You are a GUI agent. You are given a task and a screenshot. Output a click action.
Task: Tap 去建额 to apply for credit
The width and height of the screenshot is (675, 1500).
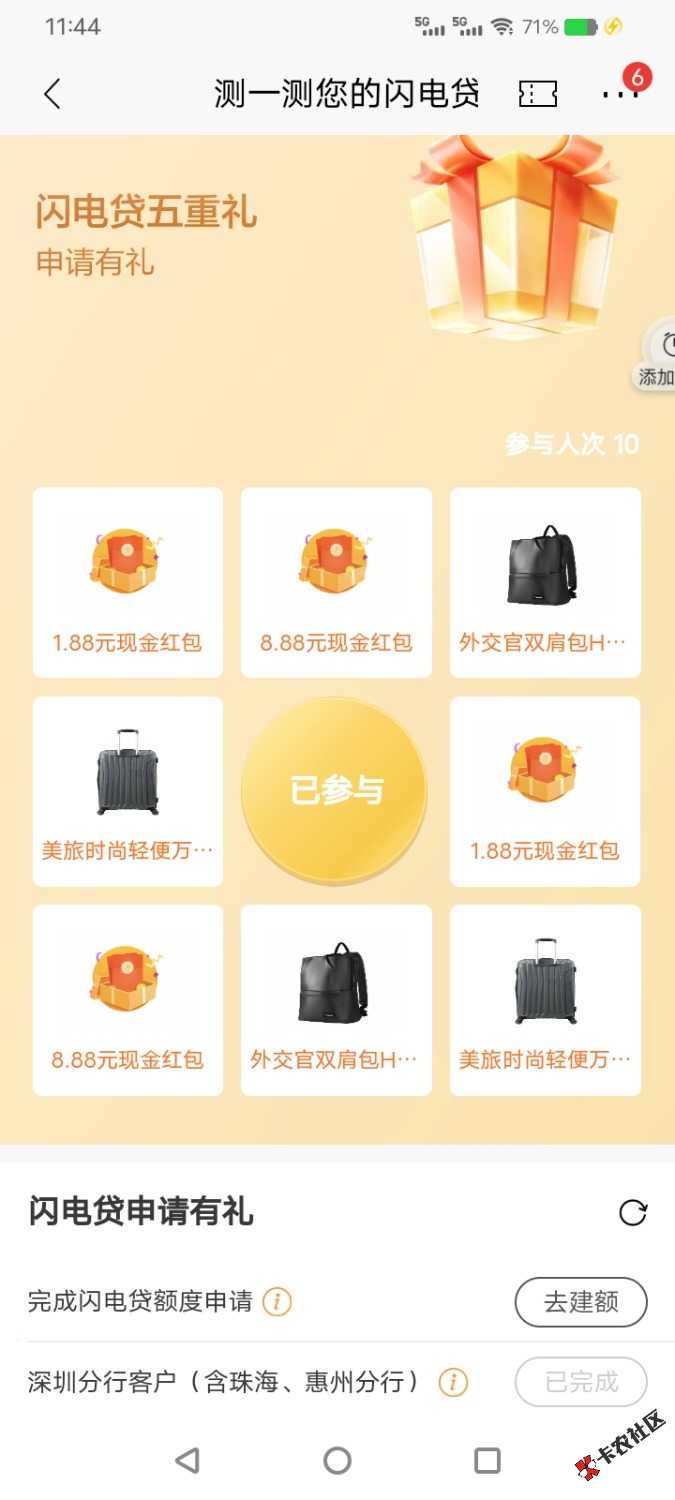tap(580, 1302)
